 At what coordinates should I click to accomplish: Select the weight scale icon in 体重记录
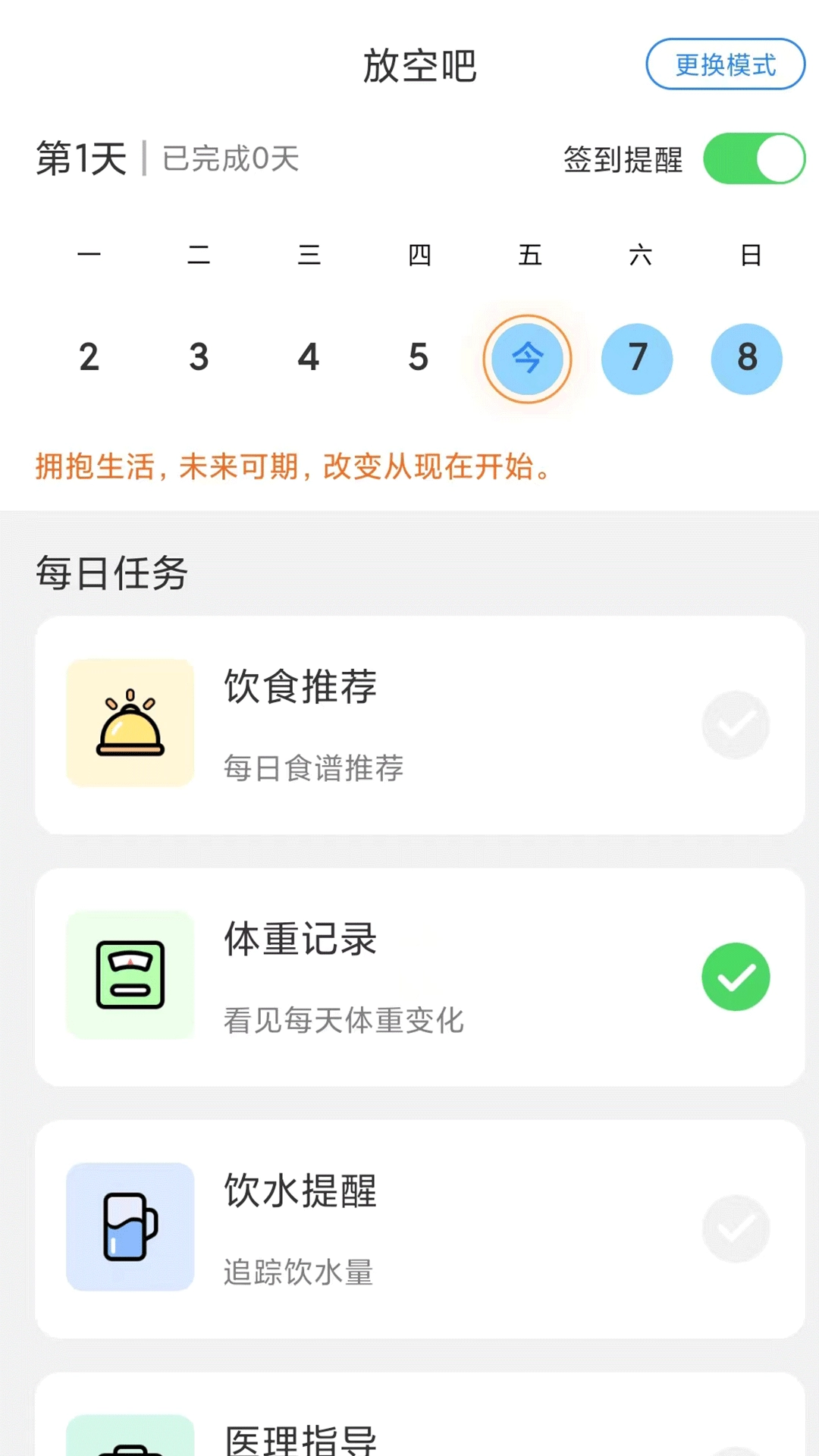130,977
